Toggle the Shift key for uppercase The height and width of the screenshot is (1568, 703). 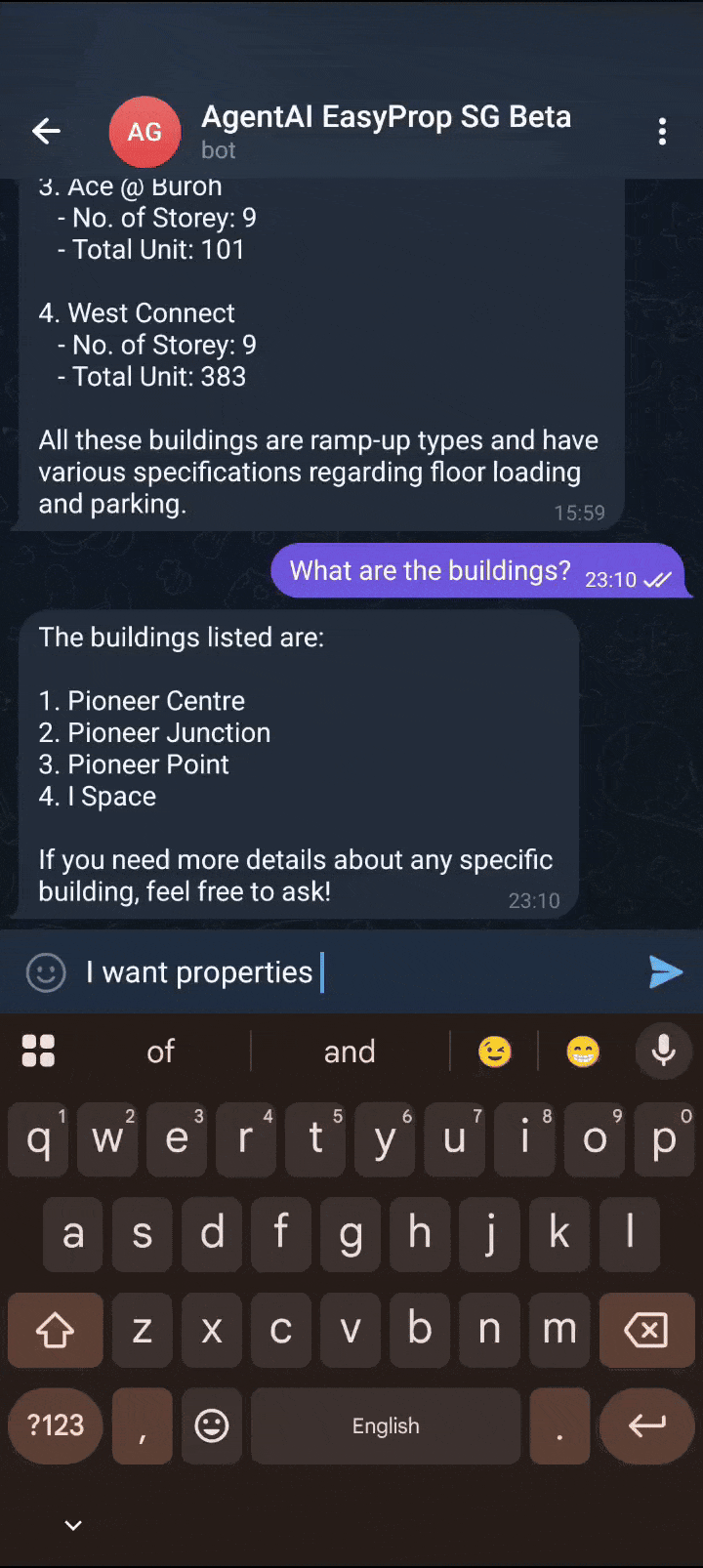pyautogui.click(x=54, y=1330)
